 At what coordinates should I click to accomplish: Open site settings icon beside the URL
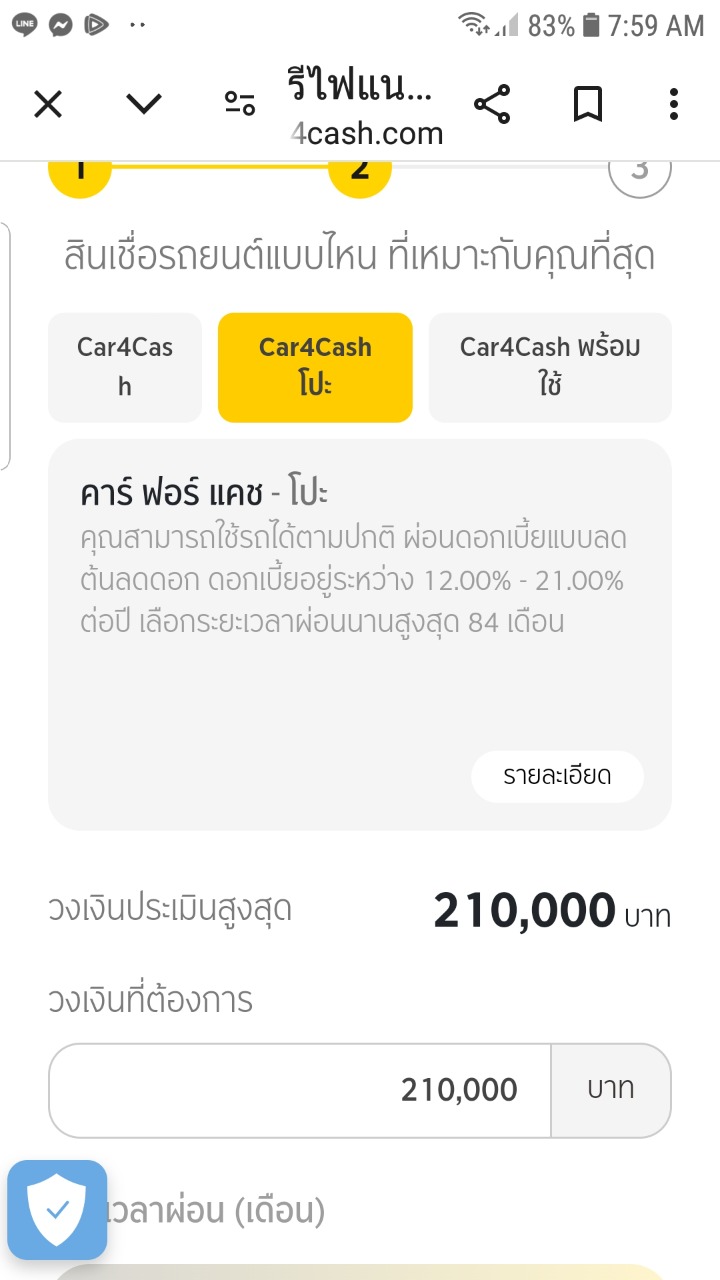[240, 104]
